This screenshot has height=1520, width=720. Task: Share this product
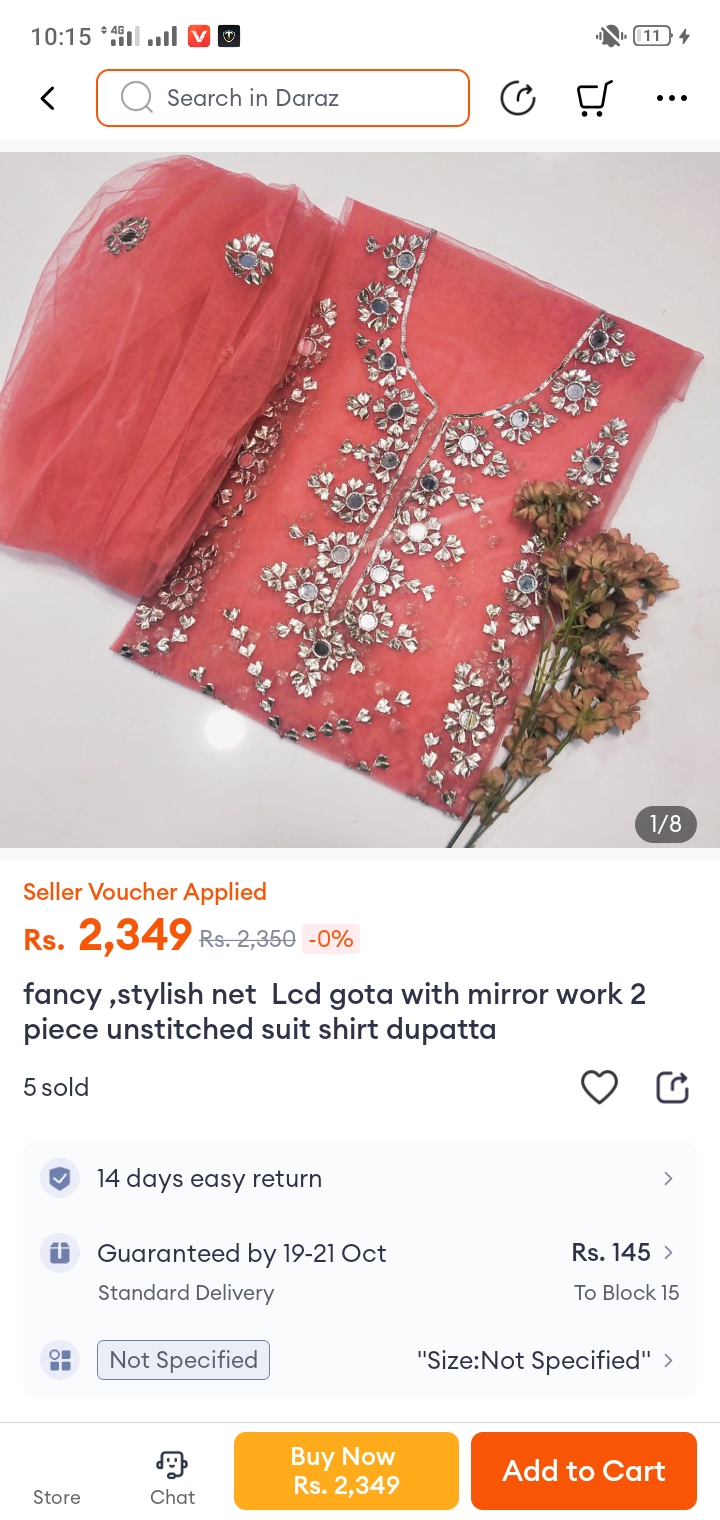(672, 1087)
